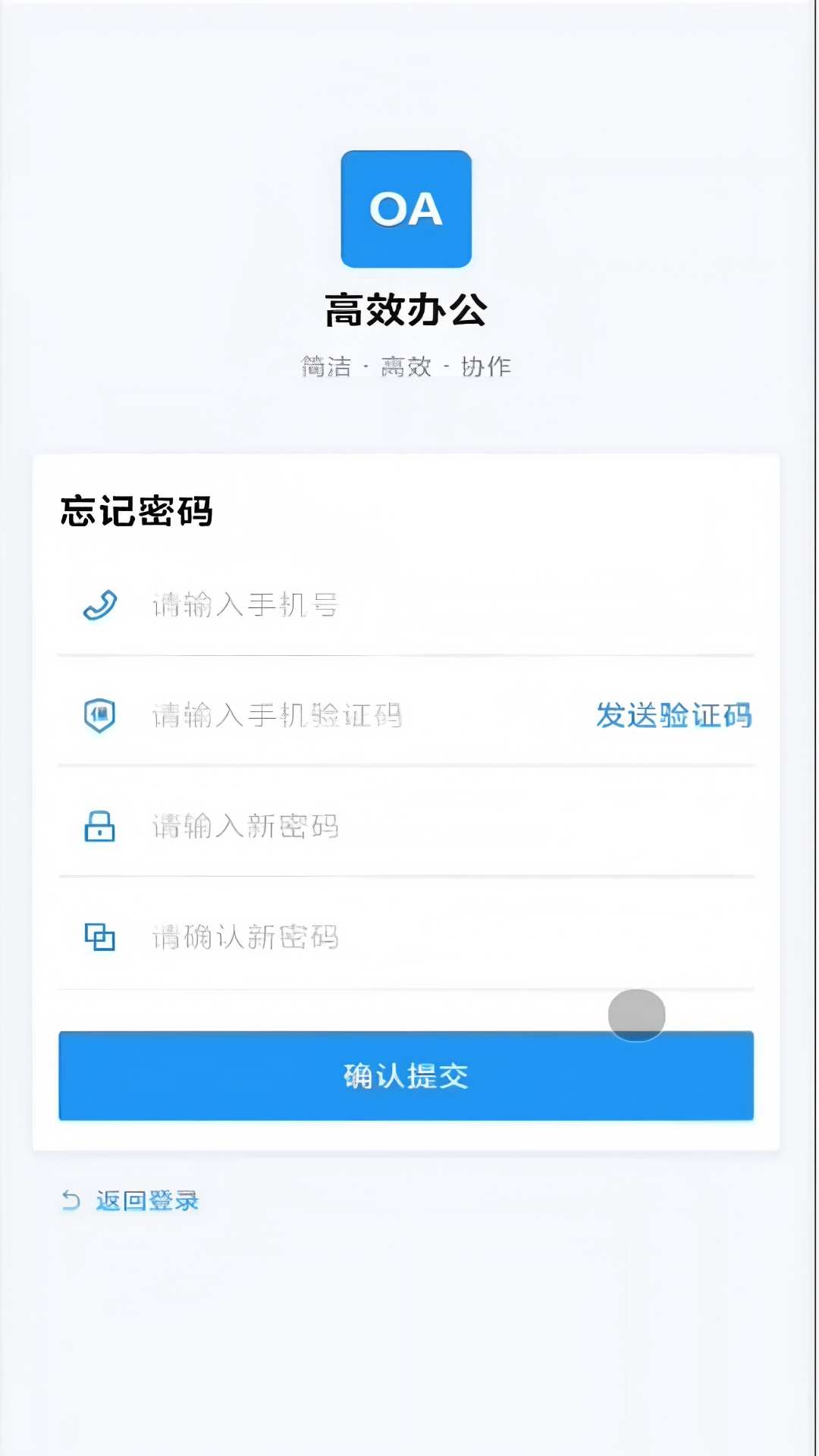This screenshot has height=1456, width=819.
Task: Click the 忘记密码 heading
Action: click(x=136, y=510)
